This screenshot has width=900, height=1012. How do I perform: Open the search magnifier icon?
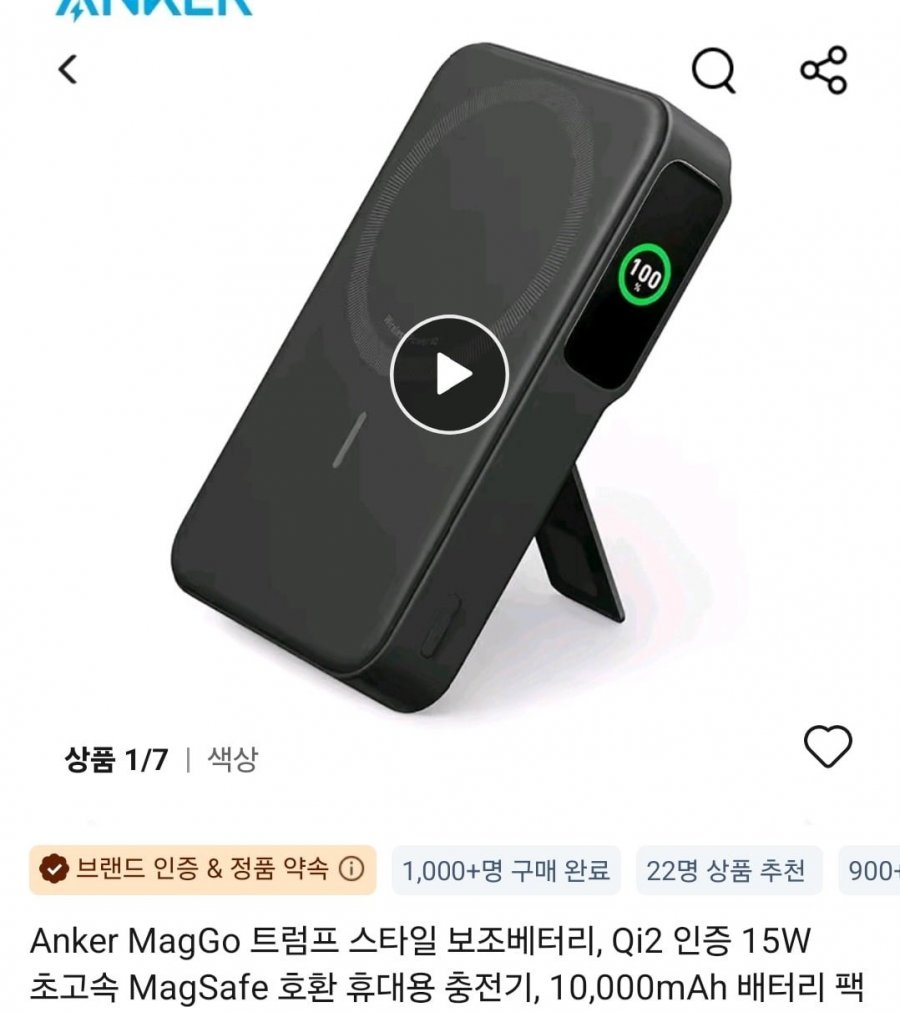pos(714,70)
